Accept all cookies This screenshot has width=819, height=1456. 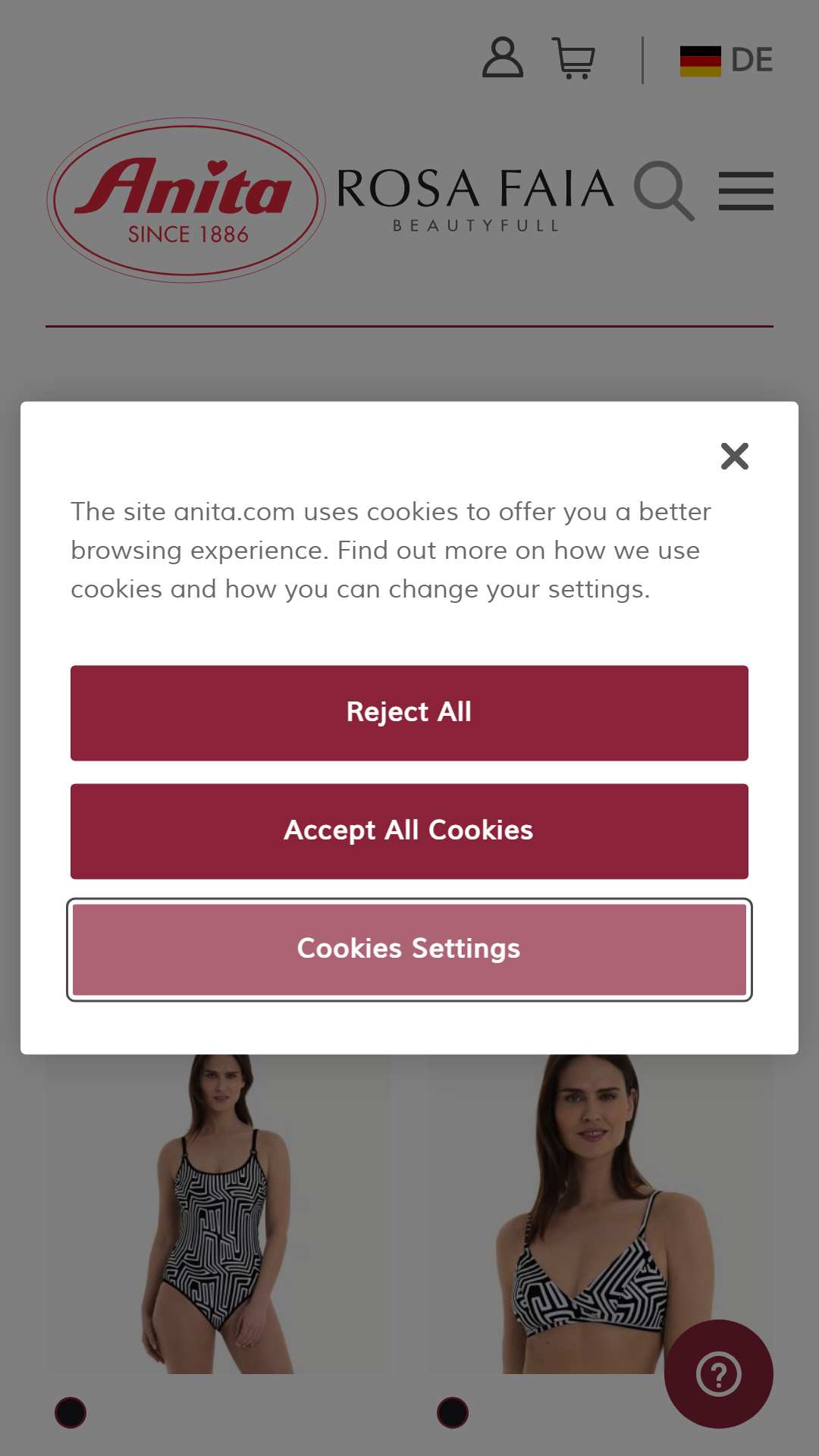pyautogui.click(x=409, y=831)
